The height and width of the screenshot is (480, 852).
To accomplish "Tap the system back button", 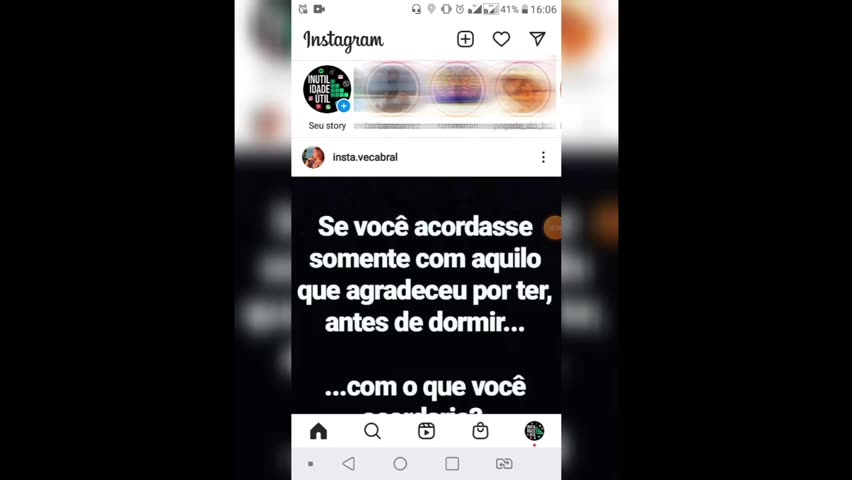I will coord(348,464).
